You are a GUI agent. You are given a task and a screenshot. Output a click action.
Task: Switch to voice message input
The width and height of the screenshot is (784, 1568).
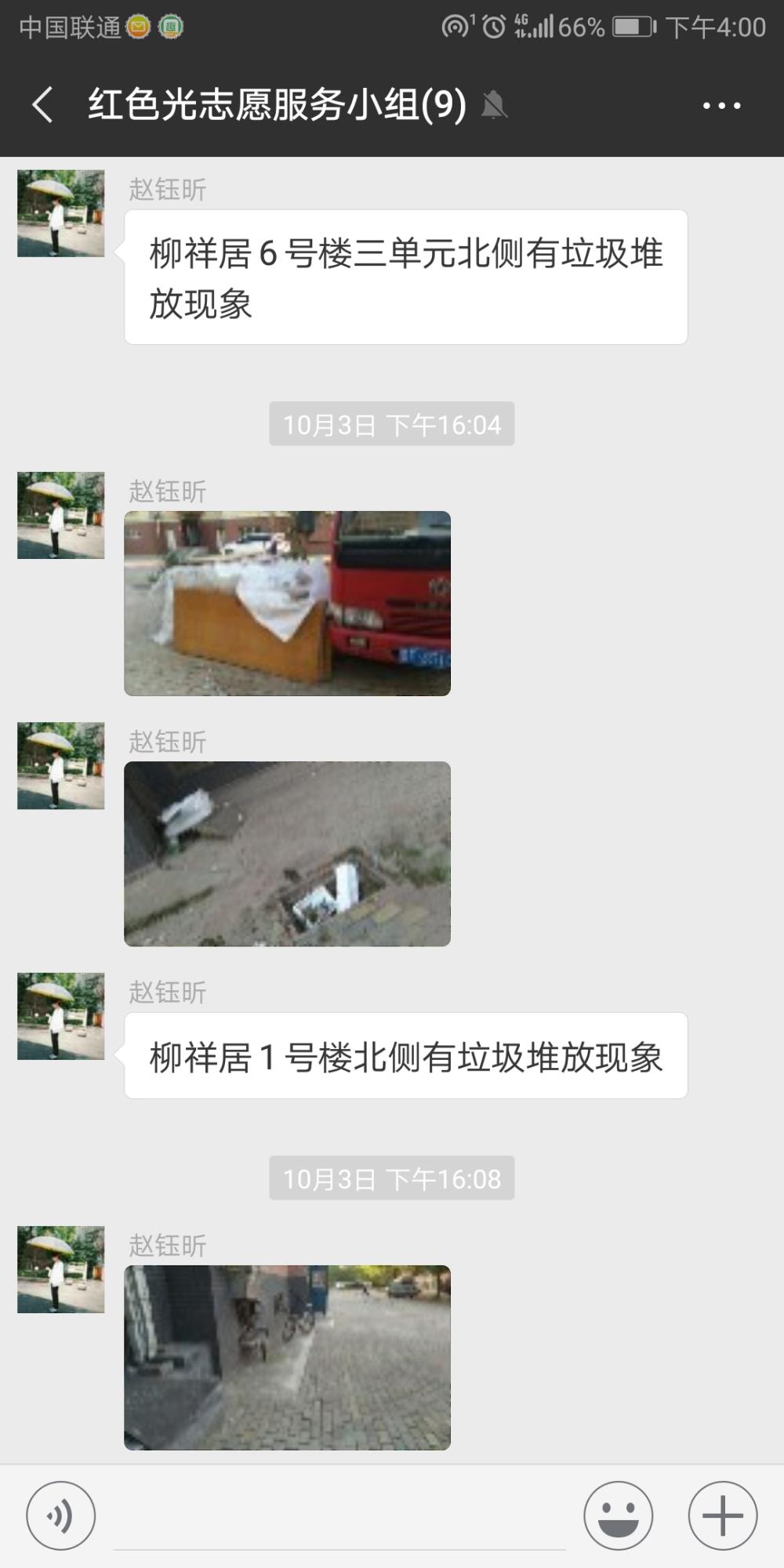(x=61, y=1515)
